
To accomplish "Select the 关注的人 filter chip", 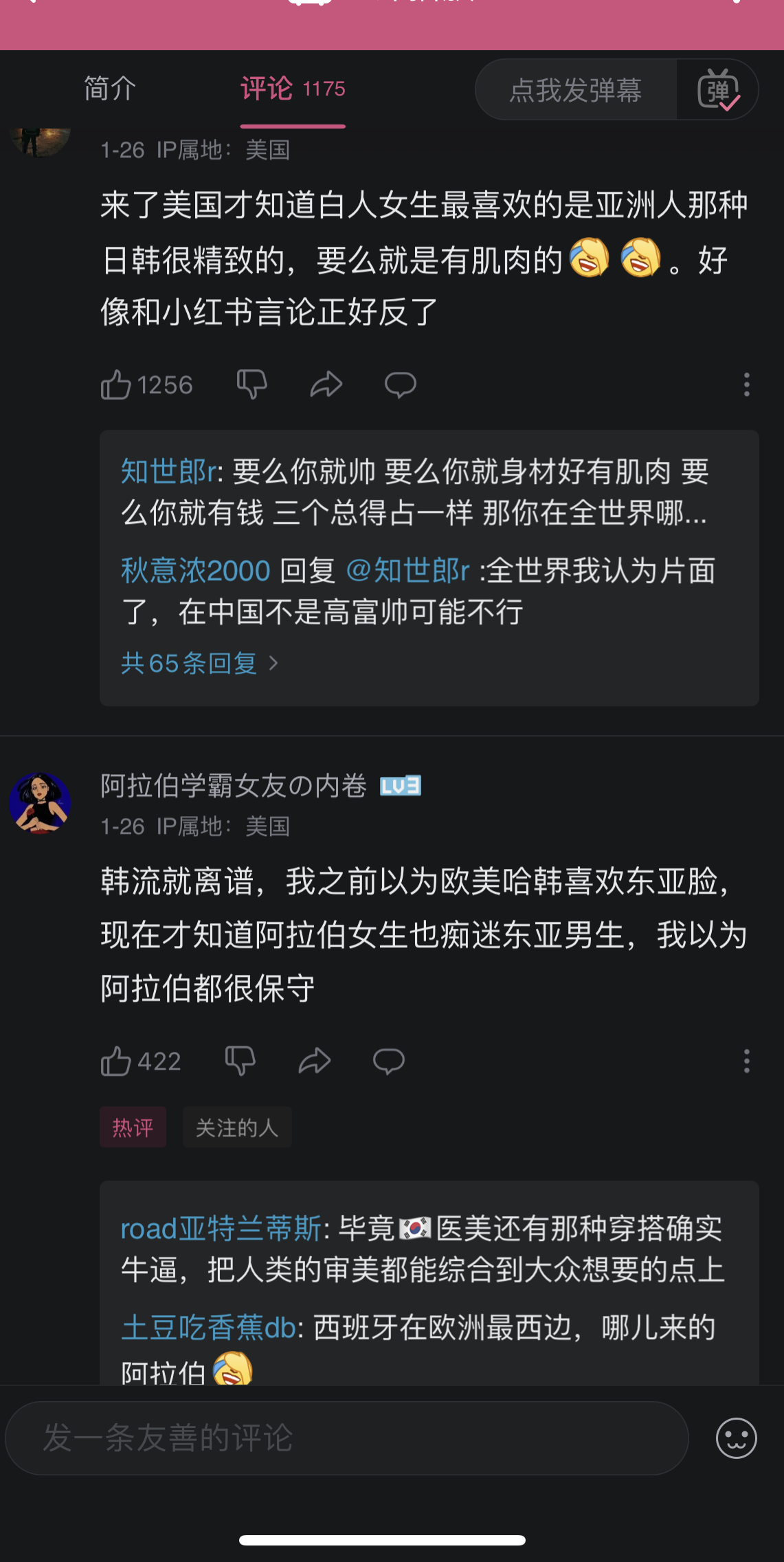I will pos(237,1127).
